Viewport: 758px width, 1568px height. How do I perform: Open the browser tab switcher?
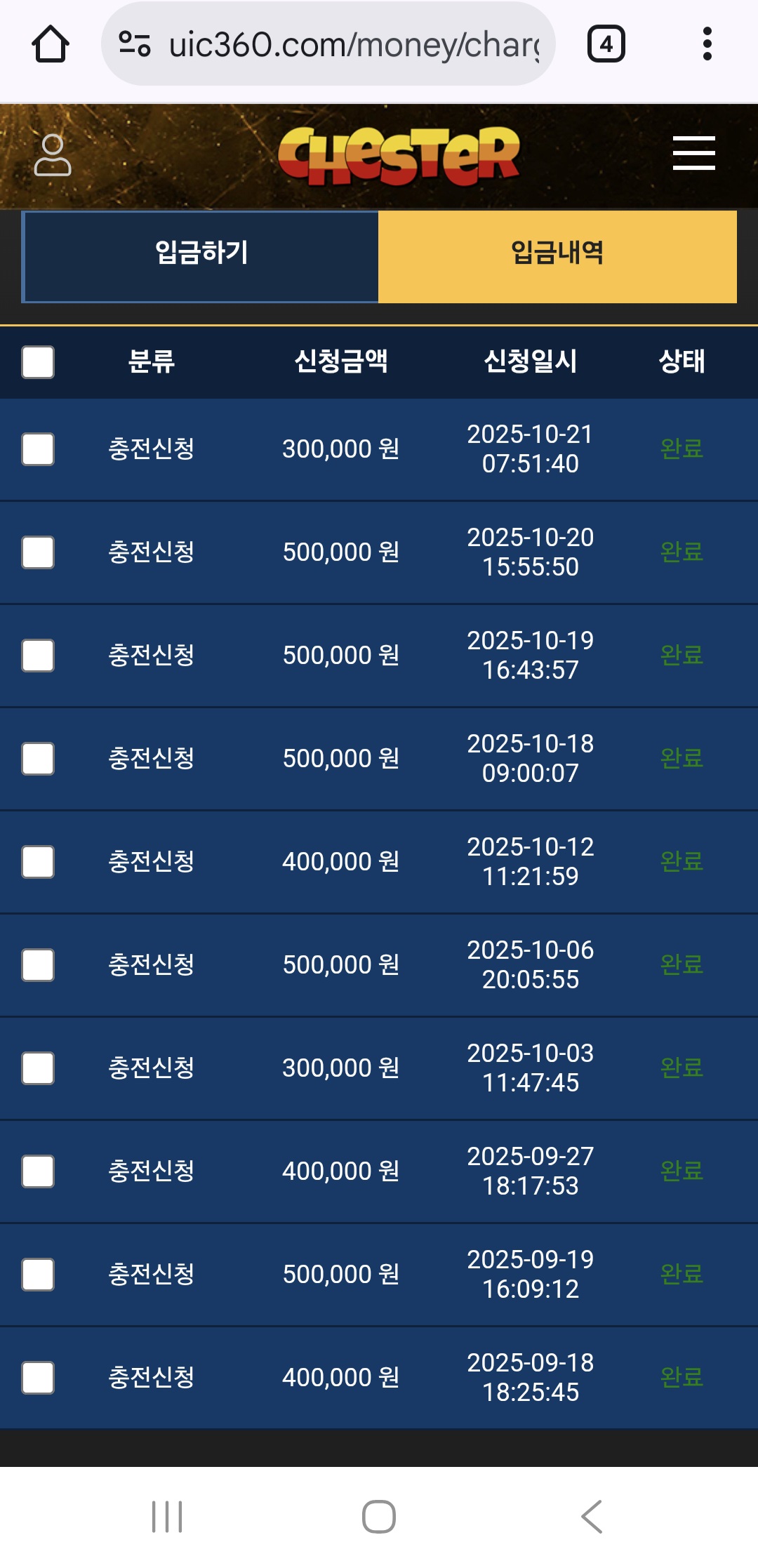606,44
